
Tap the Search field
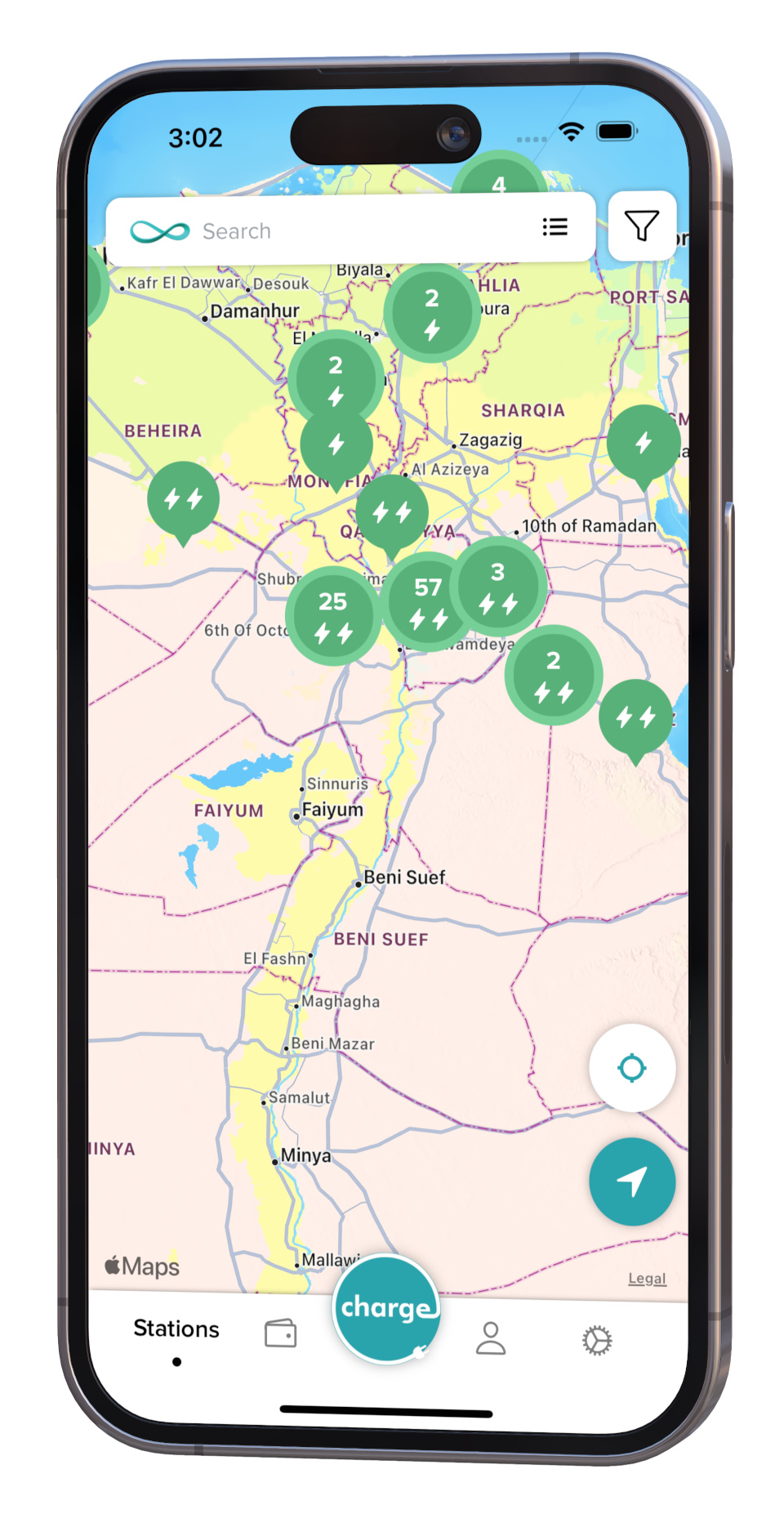point(343,231)
